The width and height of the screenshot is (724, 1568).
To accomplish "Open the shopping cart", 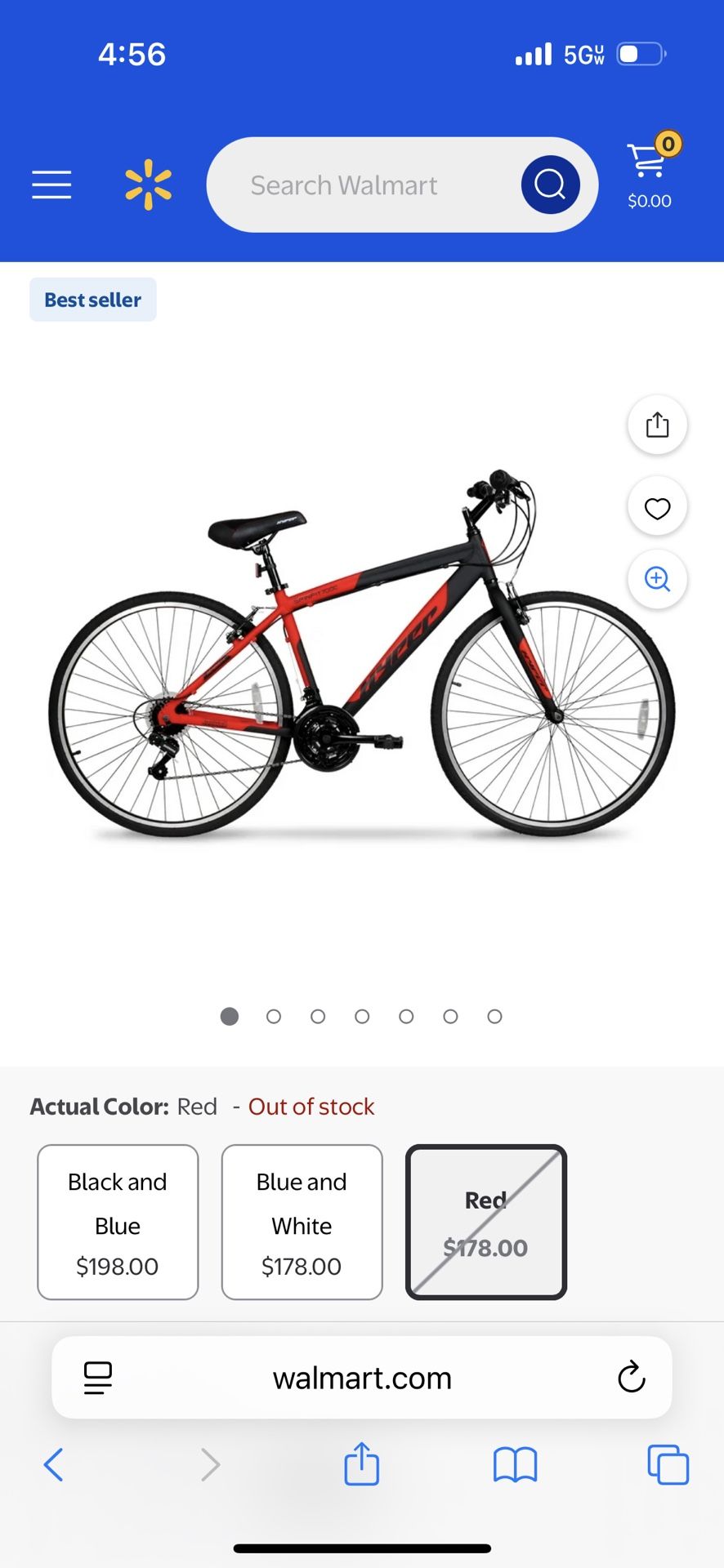I will [650, 175].
